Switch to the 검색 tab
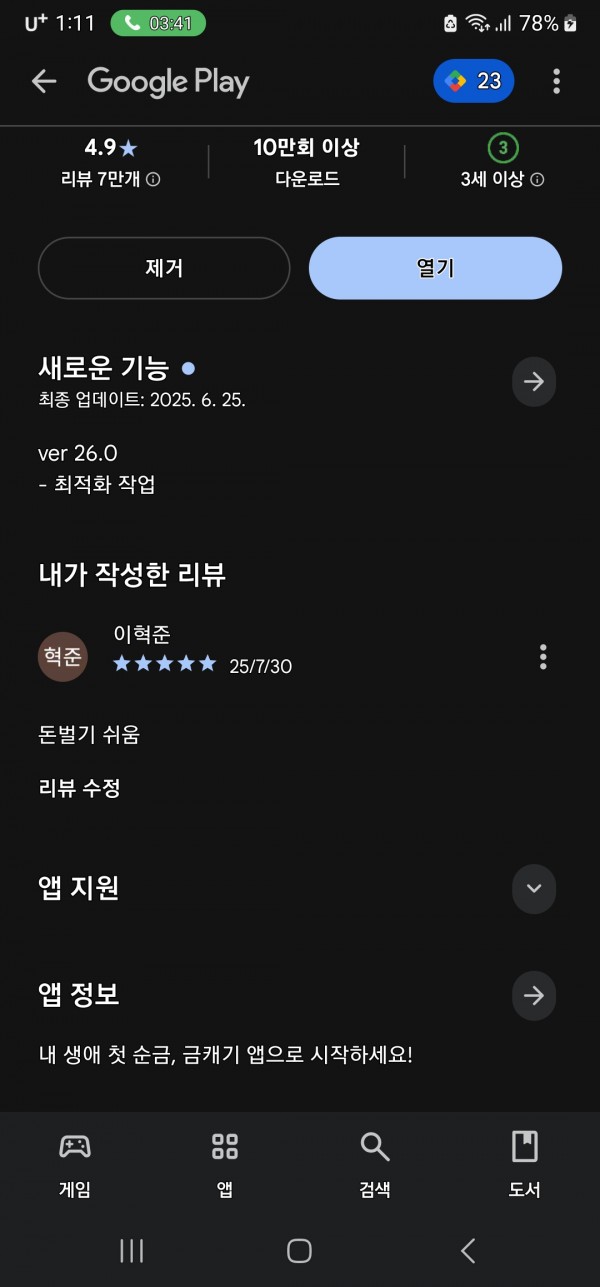Viewport: 600px width, 1287px height. [x=375, y=1164]
